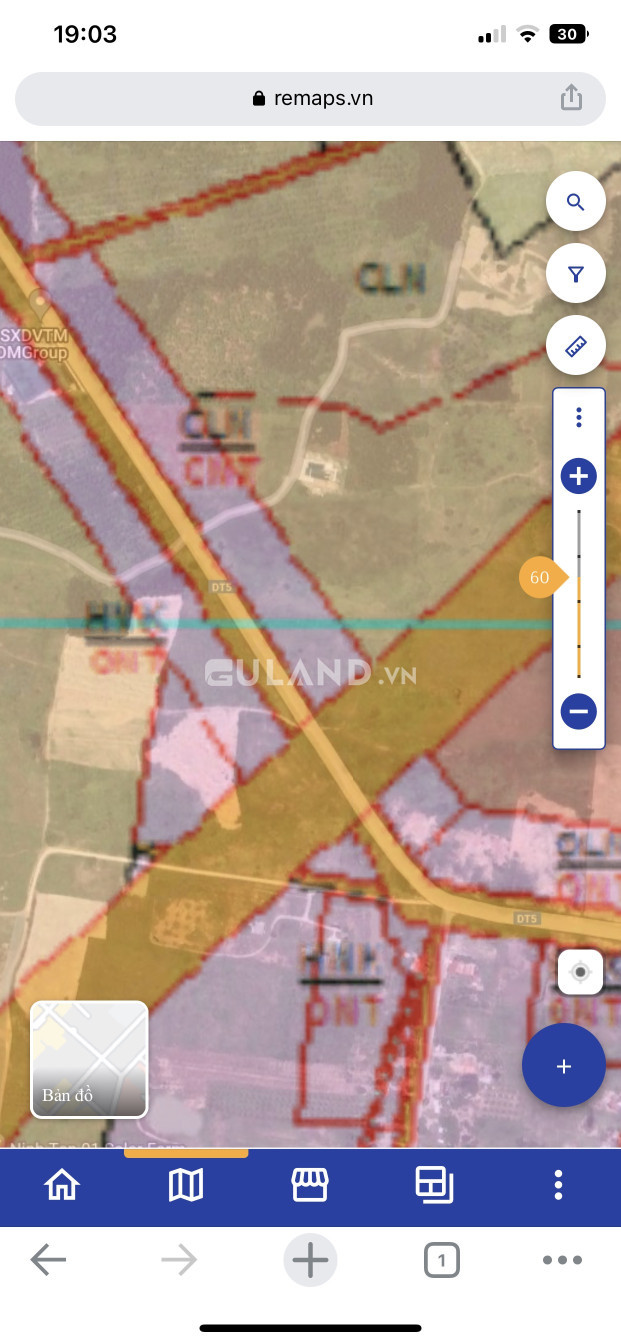The height and width of the screenshot is (1344, 621).
Task: Go back to the previous page
Action: pos(47,1260)
